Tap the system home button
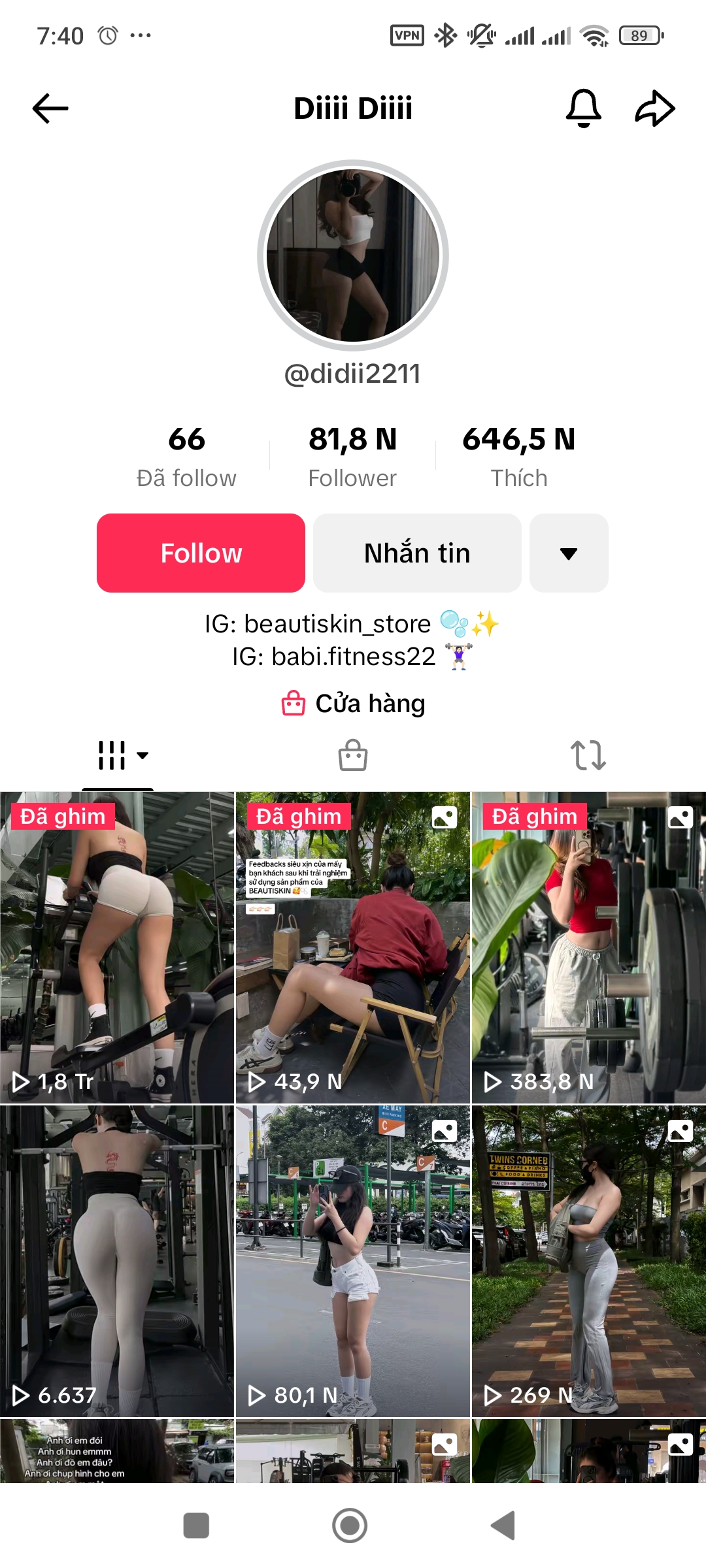This screenshot has height=1568, width=706. (x=350, y=1526)
